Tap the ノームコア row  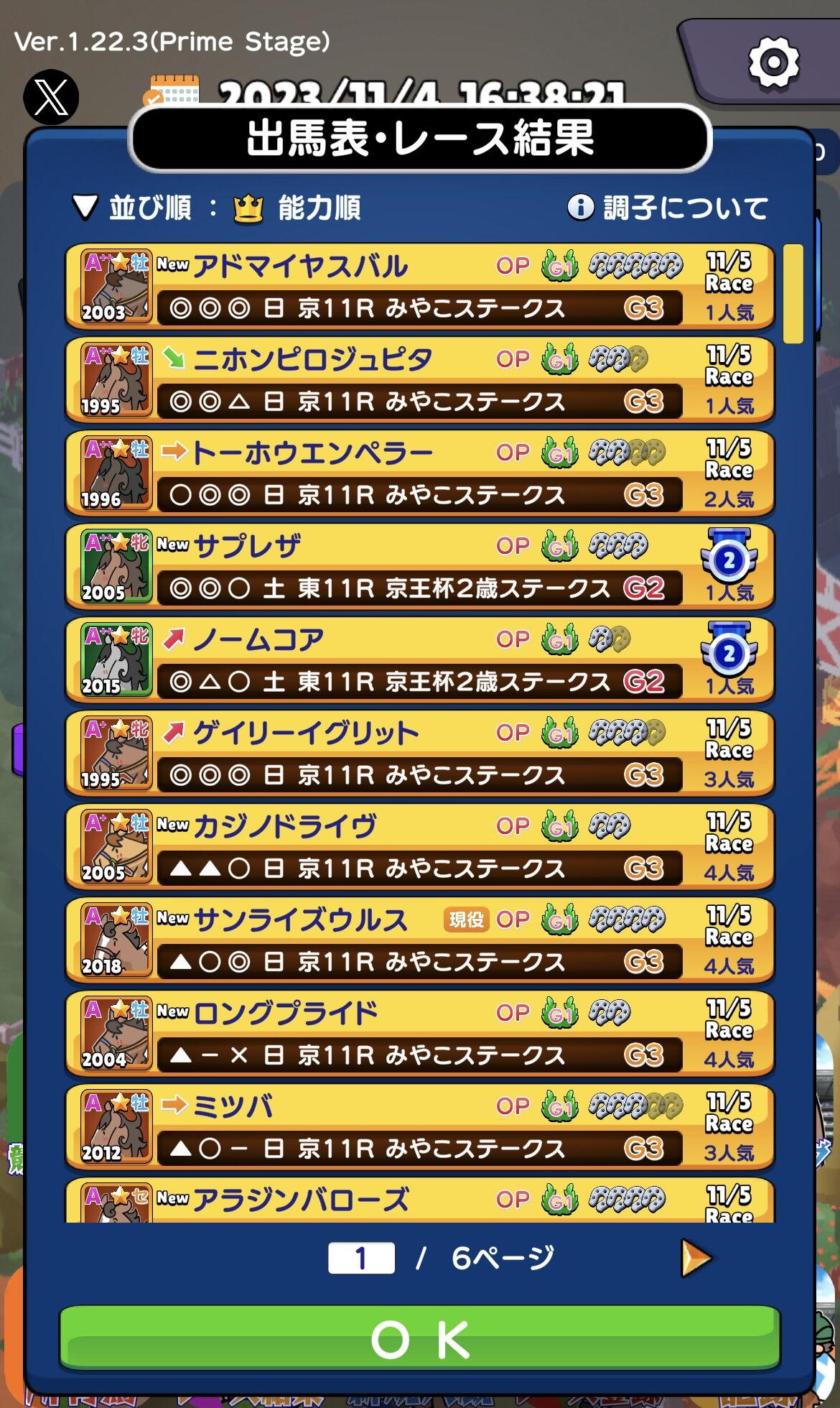(x=419, y=661)
